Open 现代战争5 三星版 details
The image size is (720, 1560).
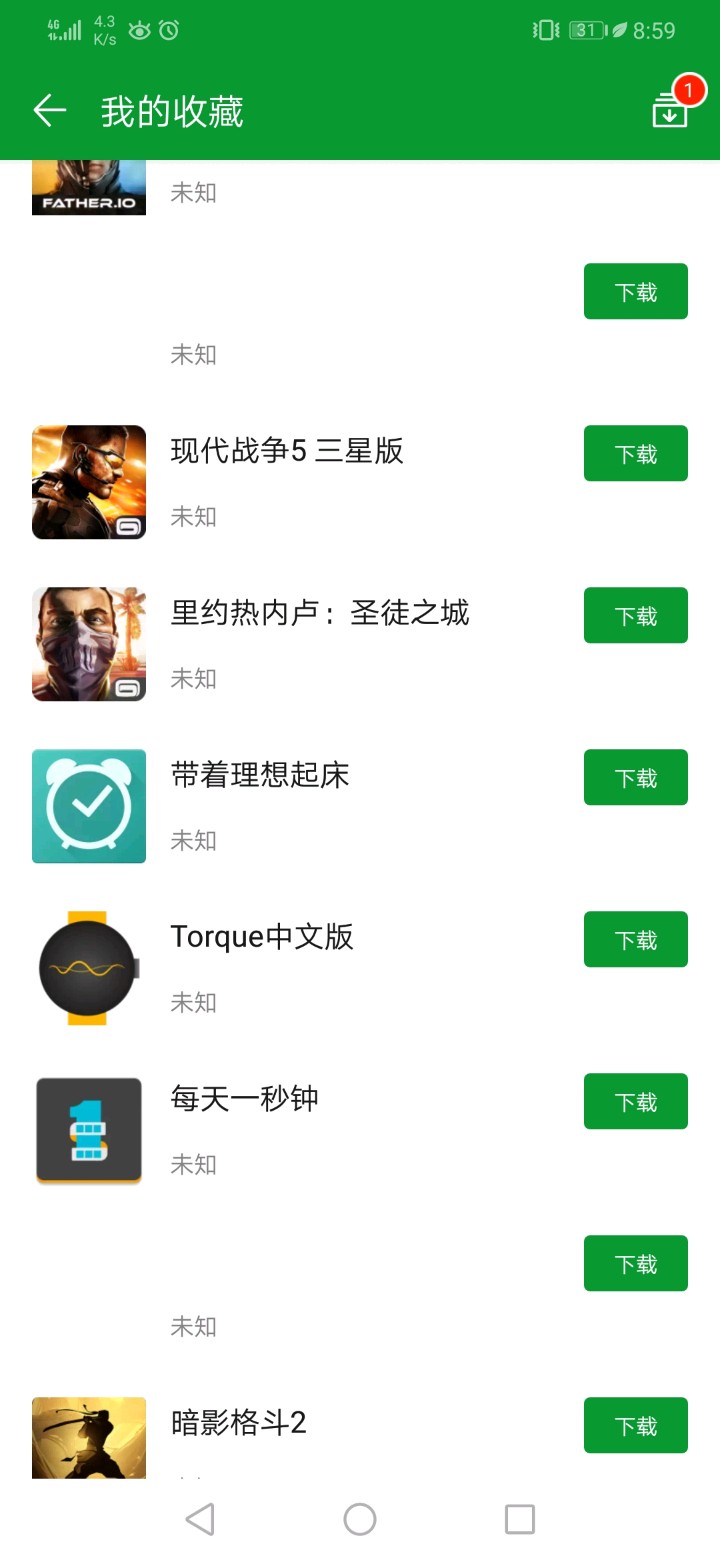tap(286, 451)
